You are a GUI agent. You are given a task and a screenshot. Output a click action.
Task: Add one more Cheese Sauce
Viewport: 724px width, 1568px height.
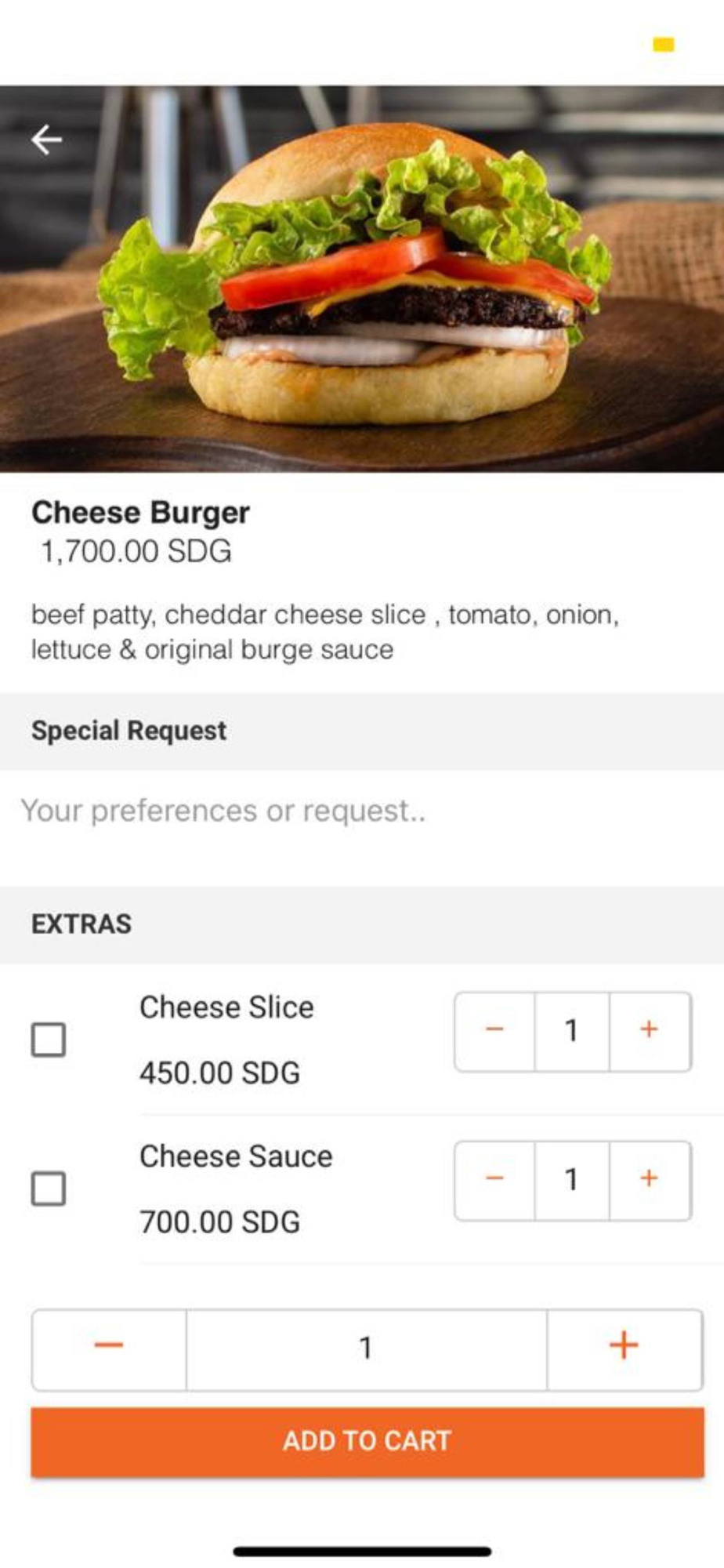[x=650, y=1179]
